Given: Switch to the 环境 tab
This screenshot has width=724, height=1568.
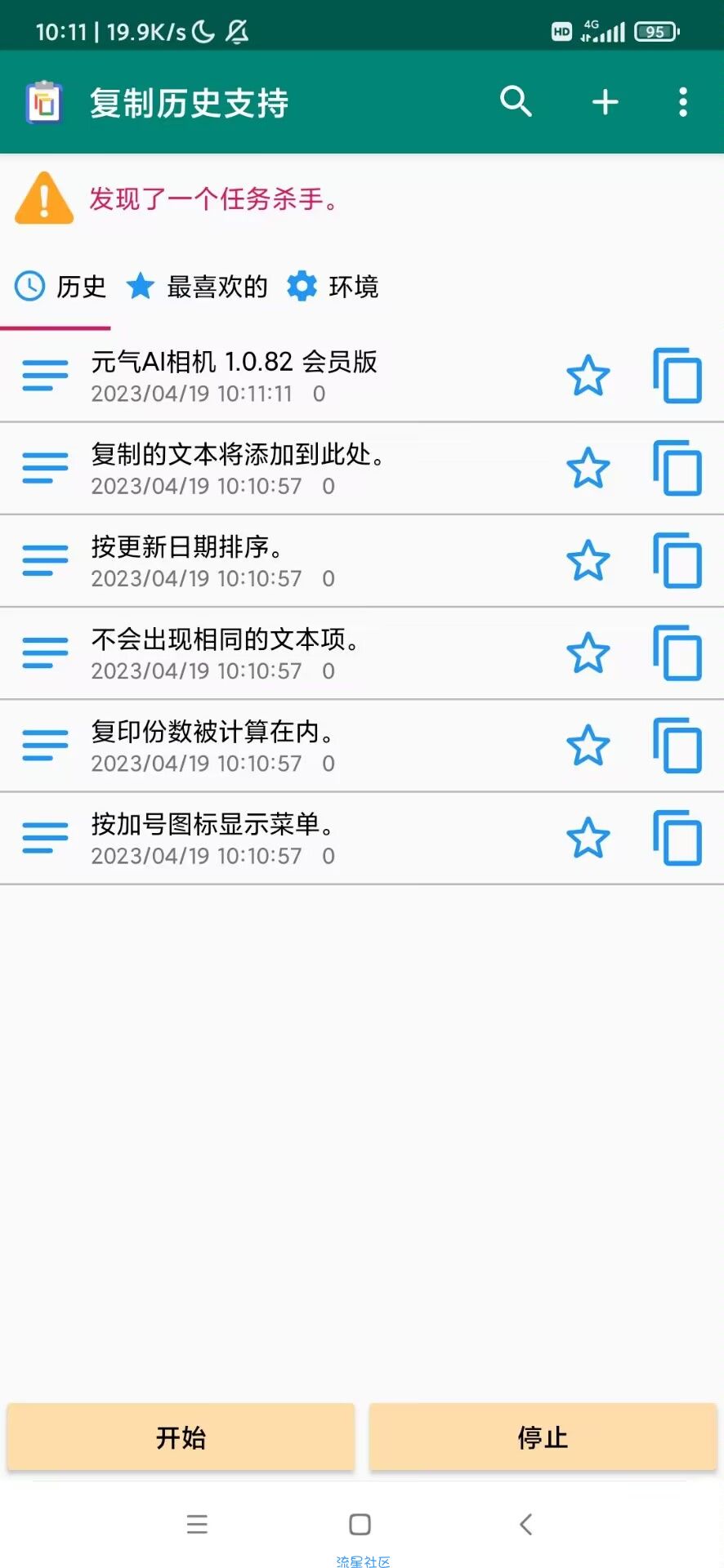Looking at the screenshot, I should coord(333,287).
